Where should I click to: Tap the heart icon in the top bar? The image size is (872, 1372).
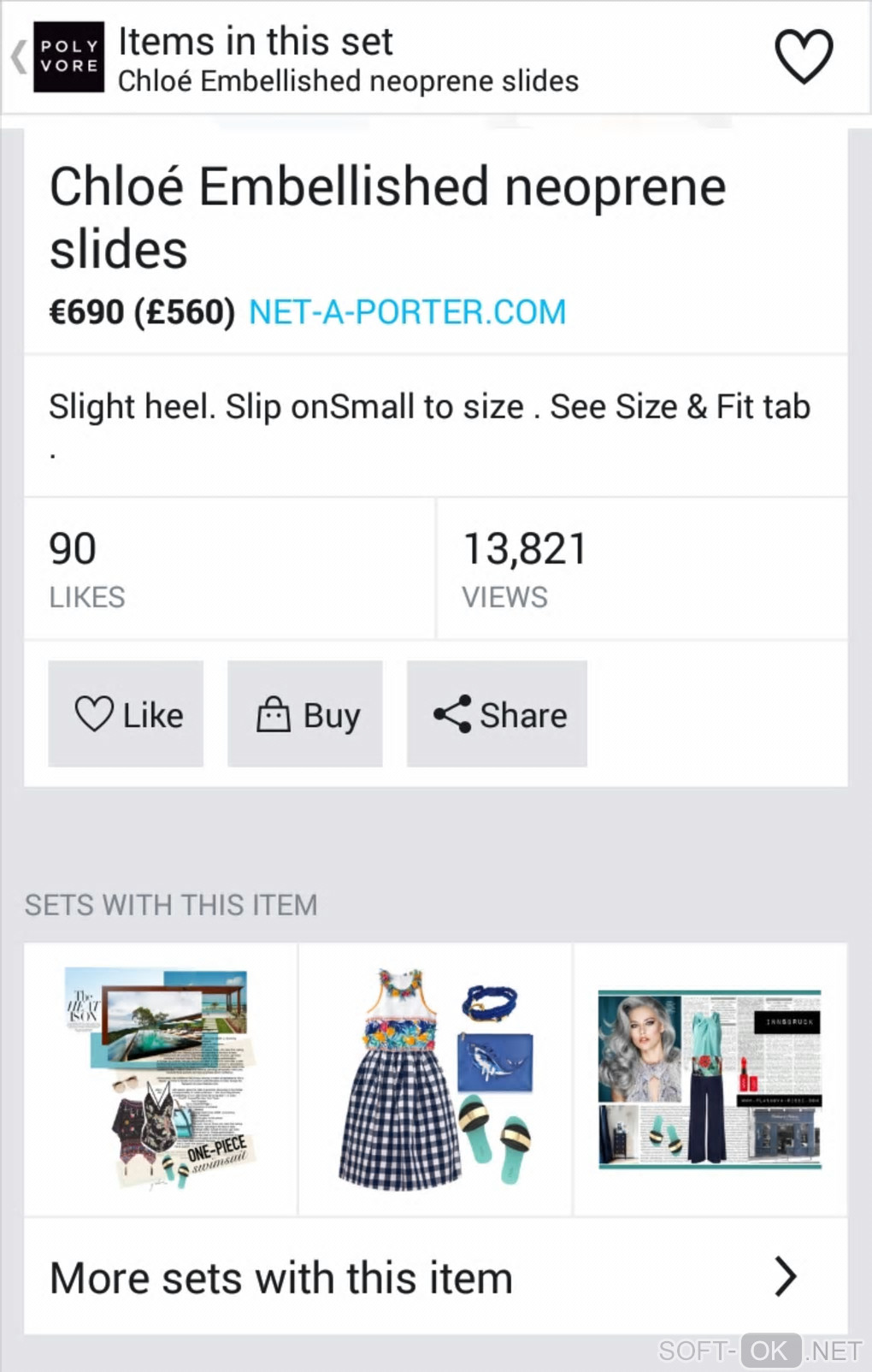[x=803, y=56]
